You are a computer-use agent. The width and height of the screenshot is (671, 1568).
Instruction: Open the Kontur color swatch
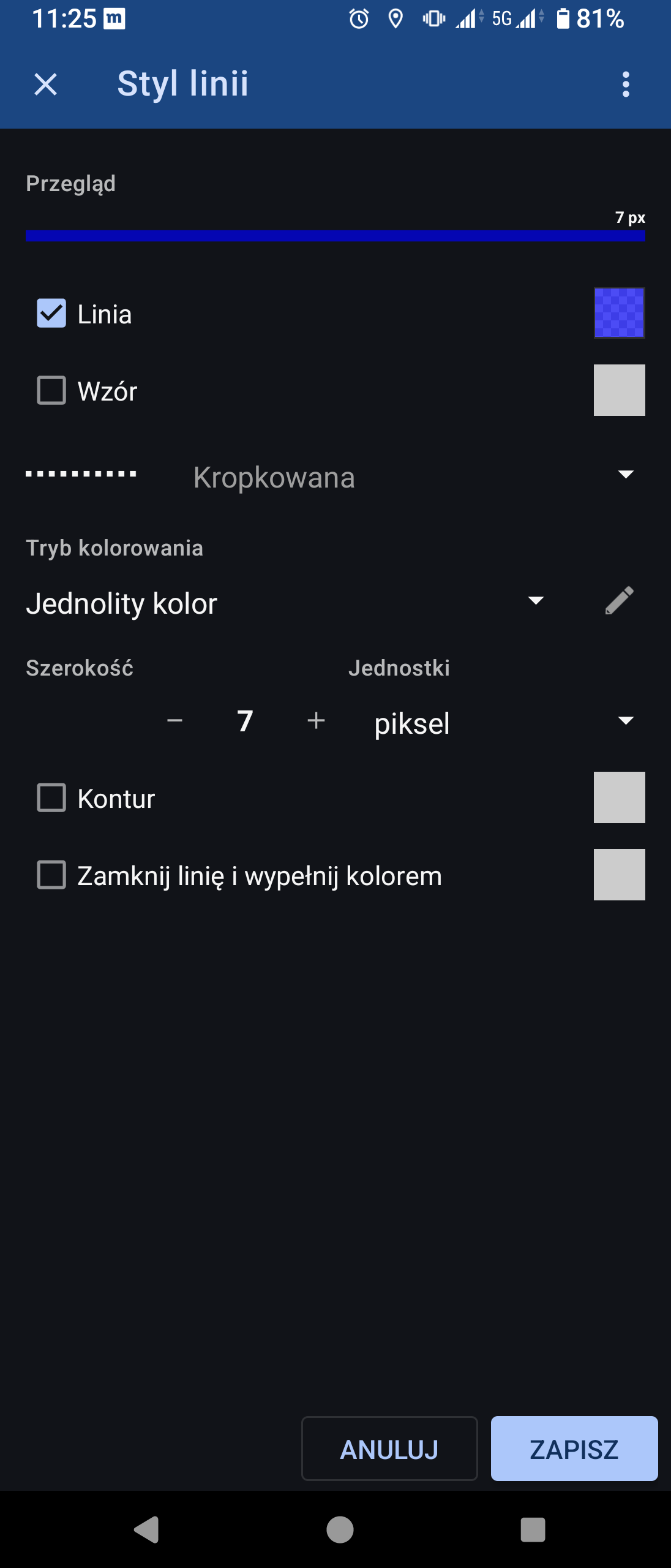click(619, 797)
